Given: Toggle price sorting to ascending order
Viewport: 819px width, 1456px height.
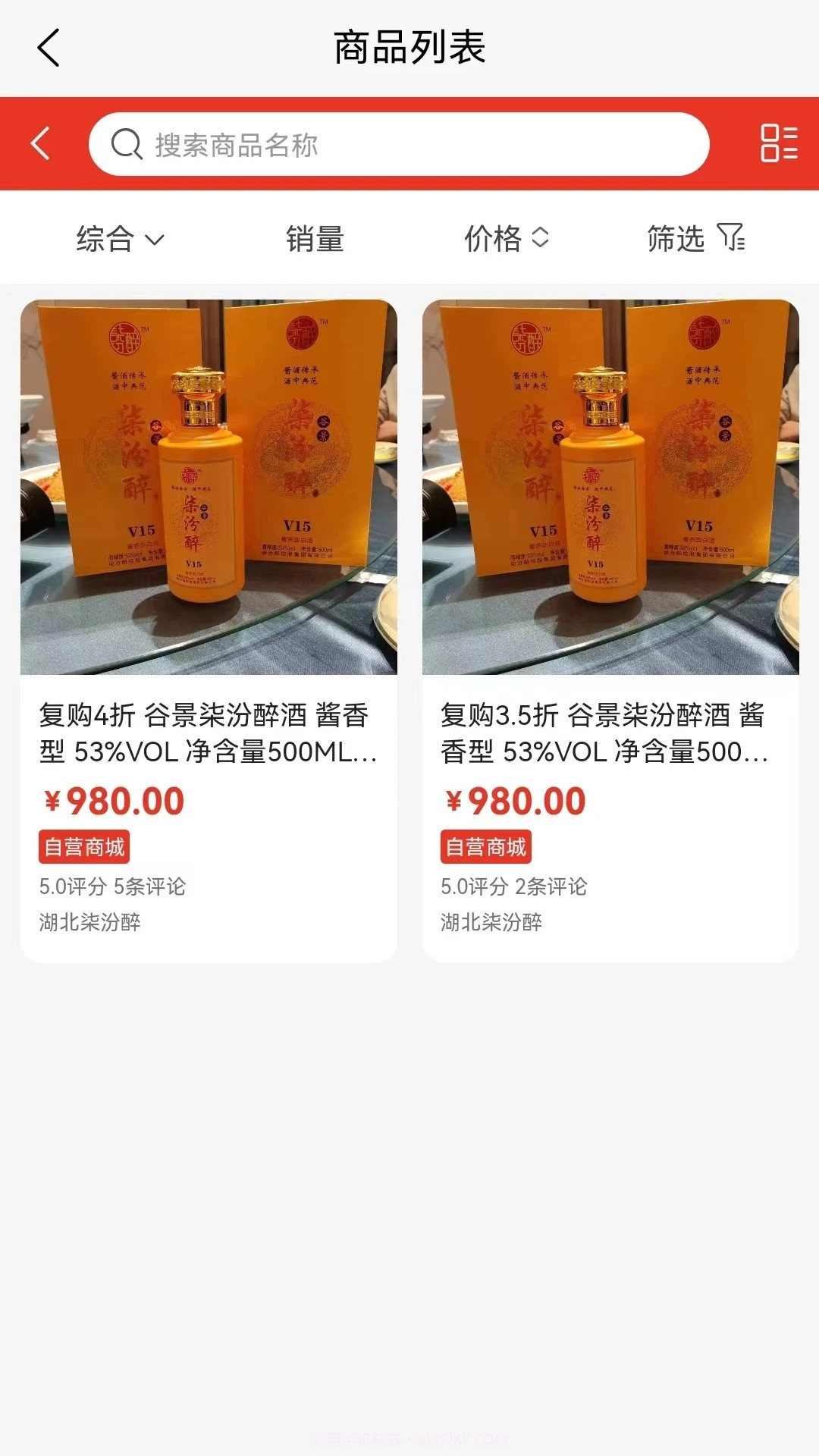Looking at the screenshot, I should [541, 239].
